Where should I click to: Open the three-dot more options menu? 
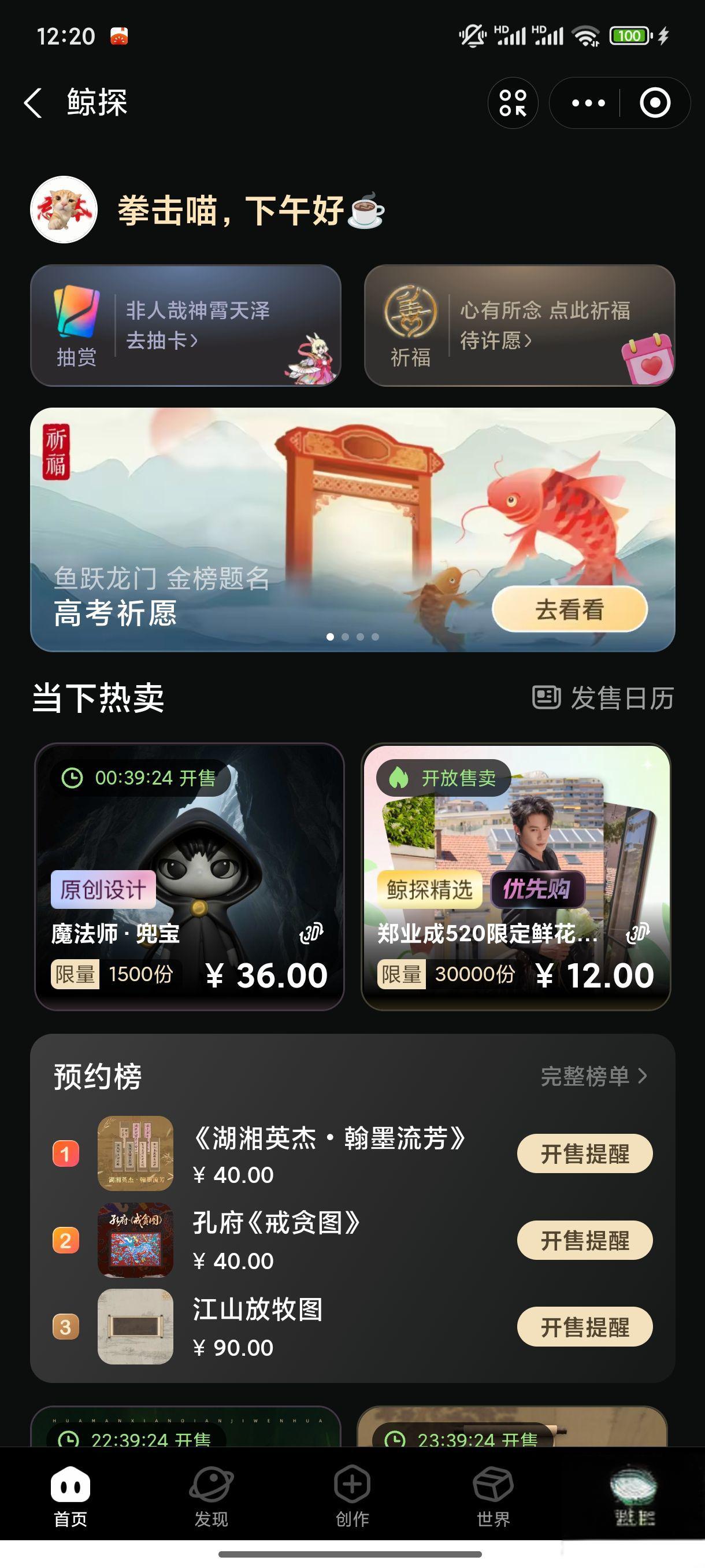click(588, 103)
